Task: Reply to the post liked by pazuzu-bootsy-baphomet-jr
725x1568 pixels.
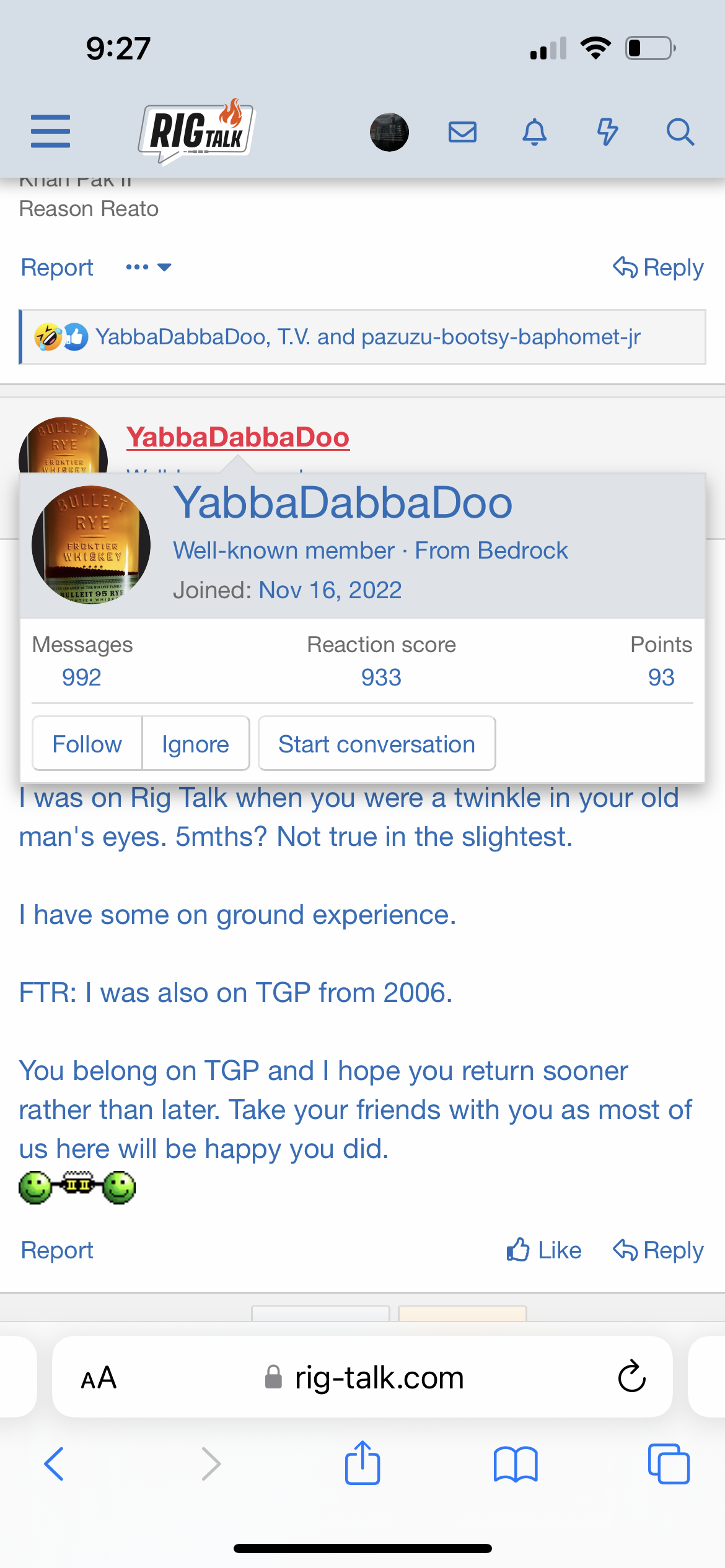Action: tap(658, 268)
